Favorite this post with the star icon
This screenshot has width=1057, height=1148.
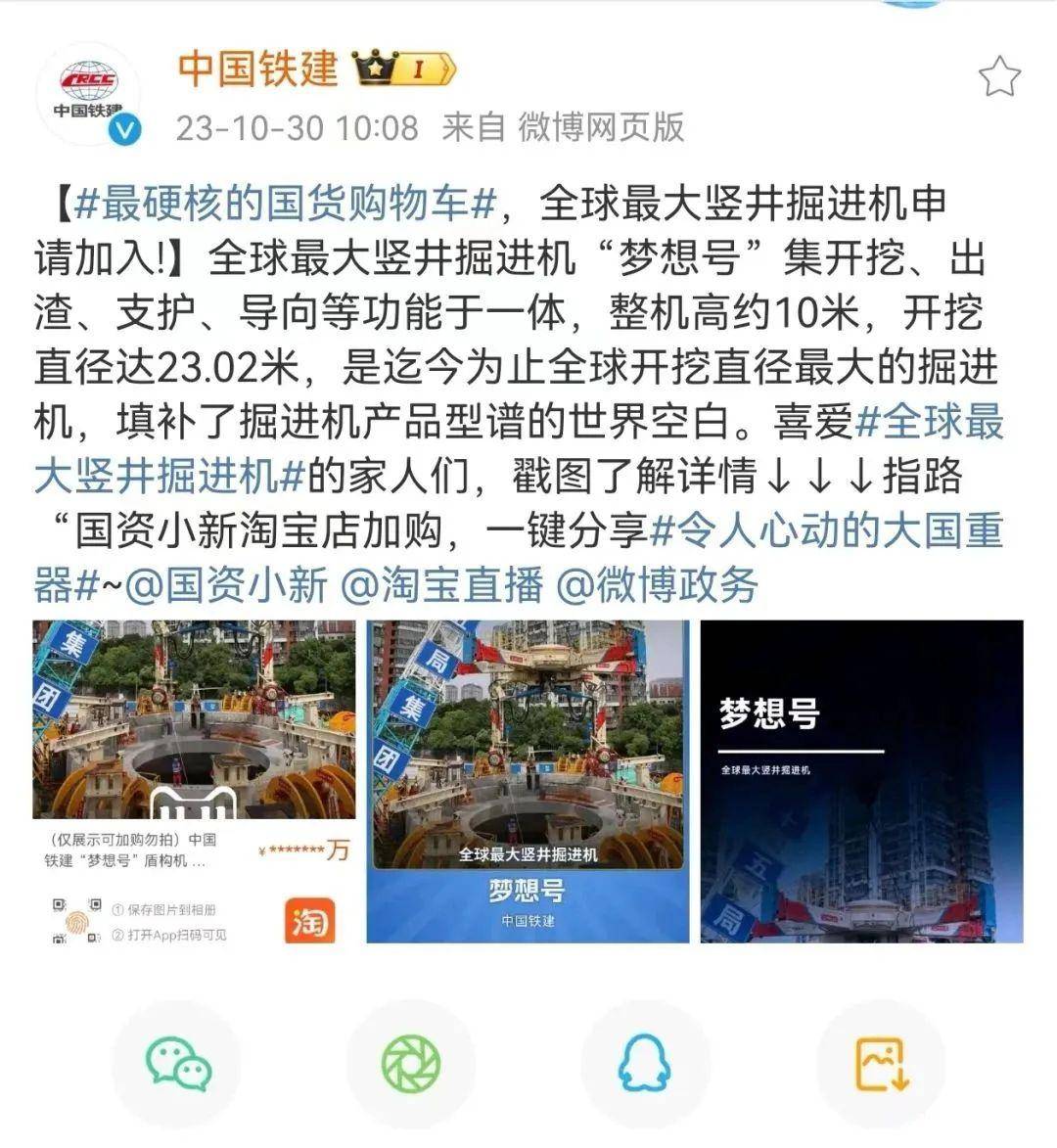pyautogui.click(x=999, y=76)
